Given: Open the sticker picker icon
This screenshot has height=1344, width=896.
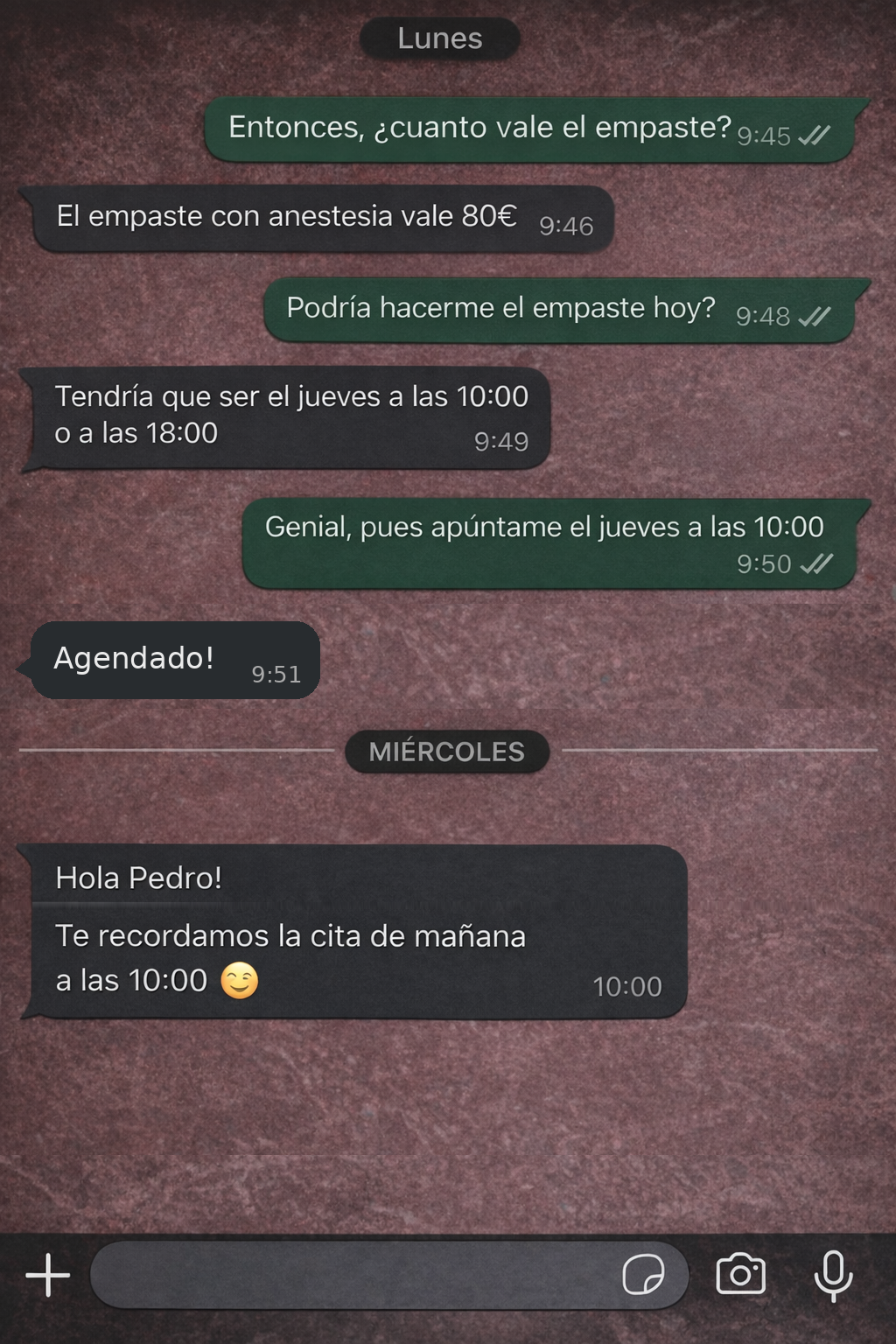Looking at the screenshot, I should pos(651,1275).
